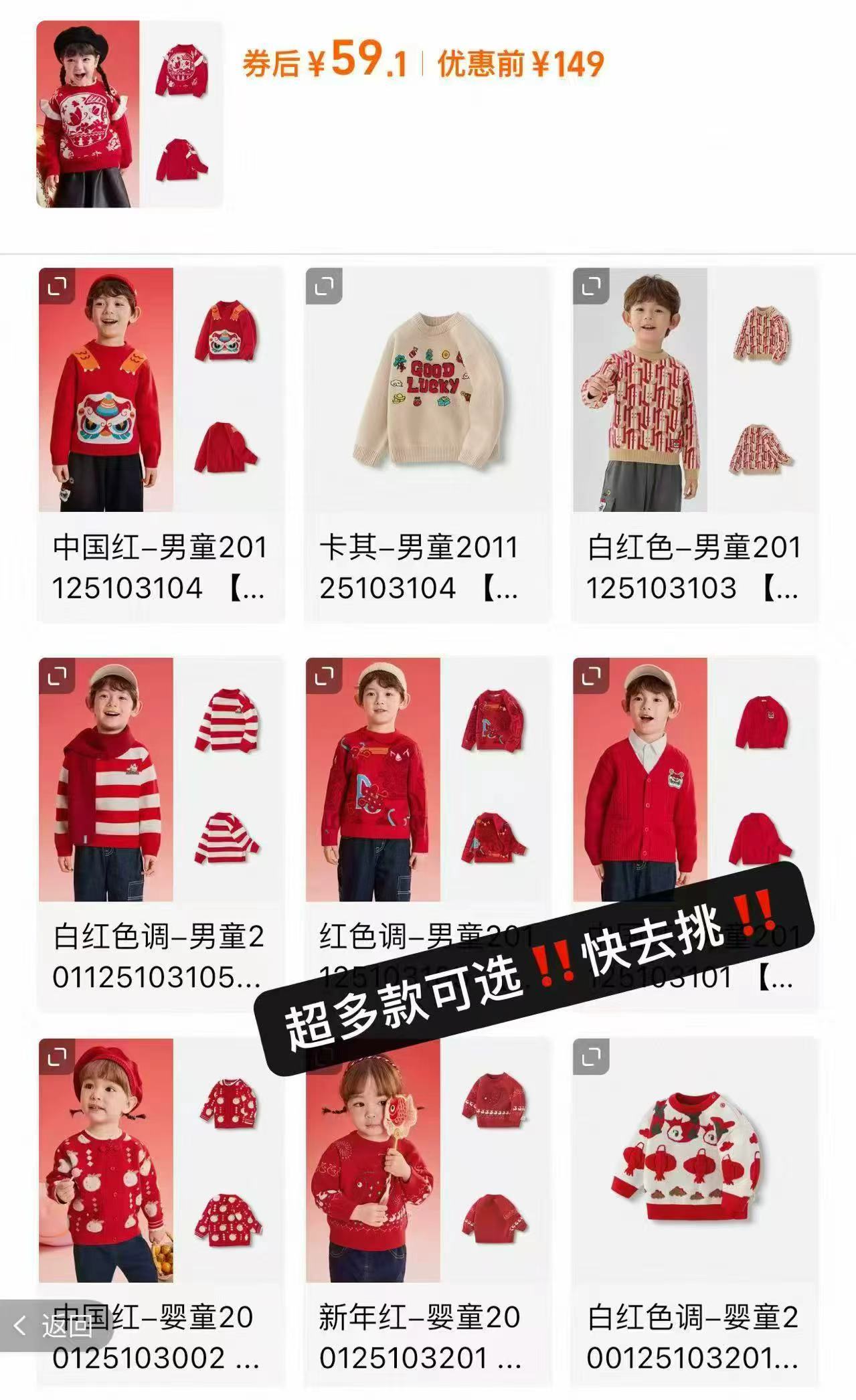Select the 中国红-婴童 cardigan option
This screenshot has height=1400, width=856.
click(x=161, y=1191)
